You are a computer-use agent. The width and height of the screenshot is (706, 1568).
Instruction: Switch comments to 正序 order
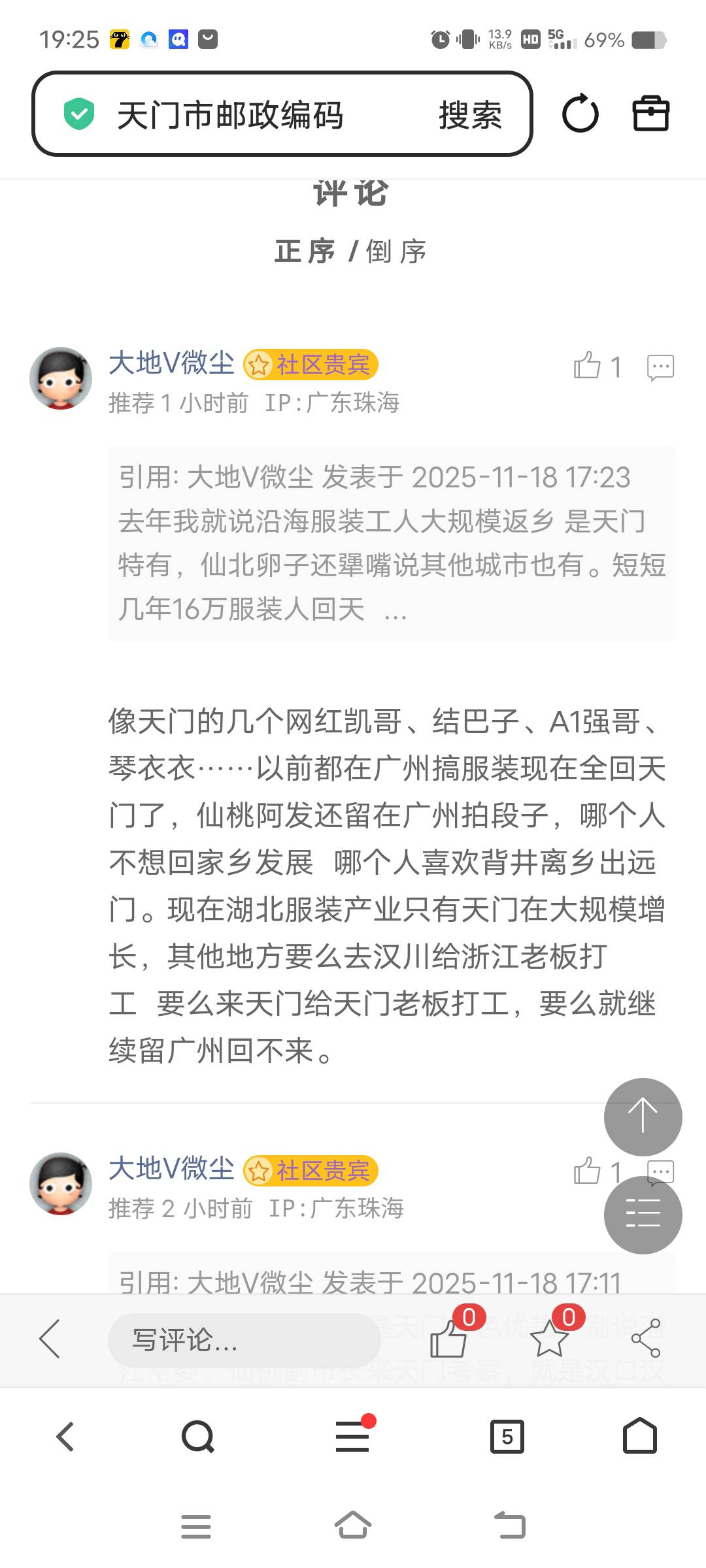(x=304, y=252)
